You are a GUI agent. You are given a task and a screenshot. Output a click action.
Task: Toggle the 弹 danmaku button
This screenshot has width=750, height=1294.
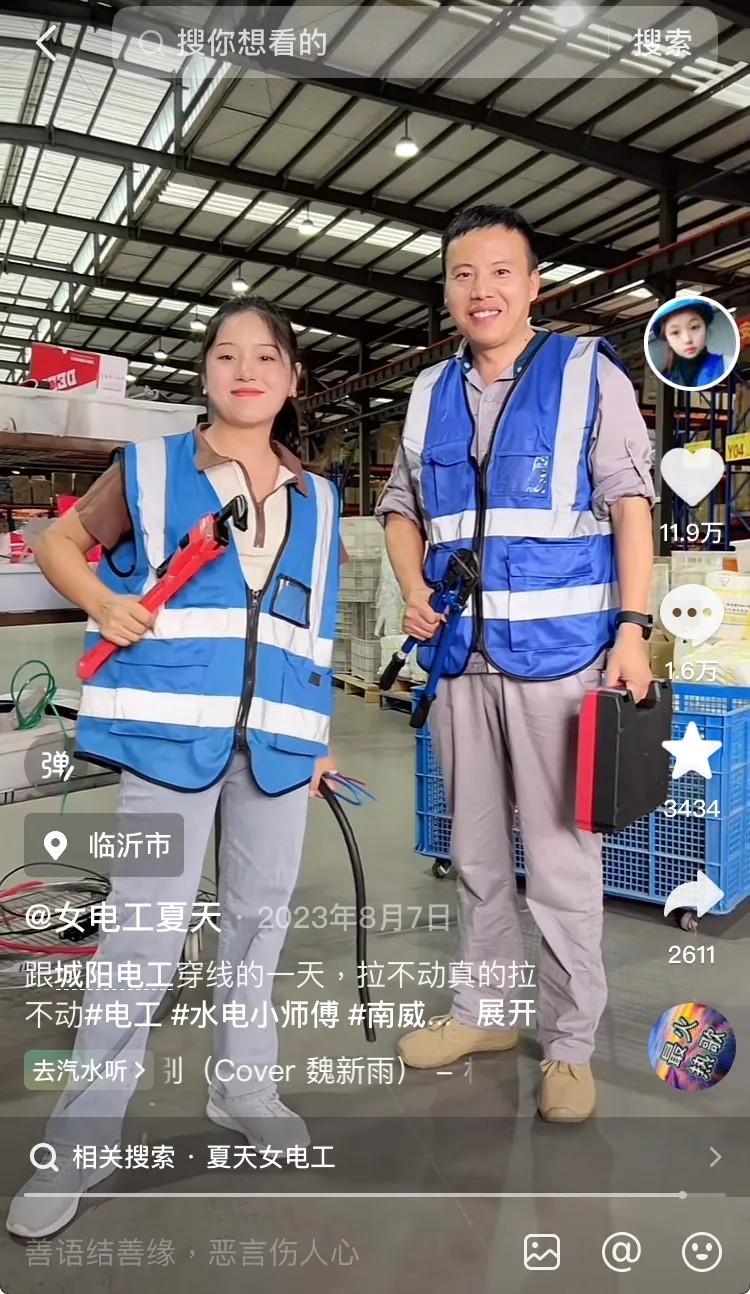pyautogui.click(x=55, y=766)
